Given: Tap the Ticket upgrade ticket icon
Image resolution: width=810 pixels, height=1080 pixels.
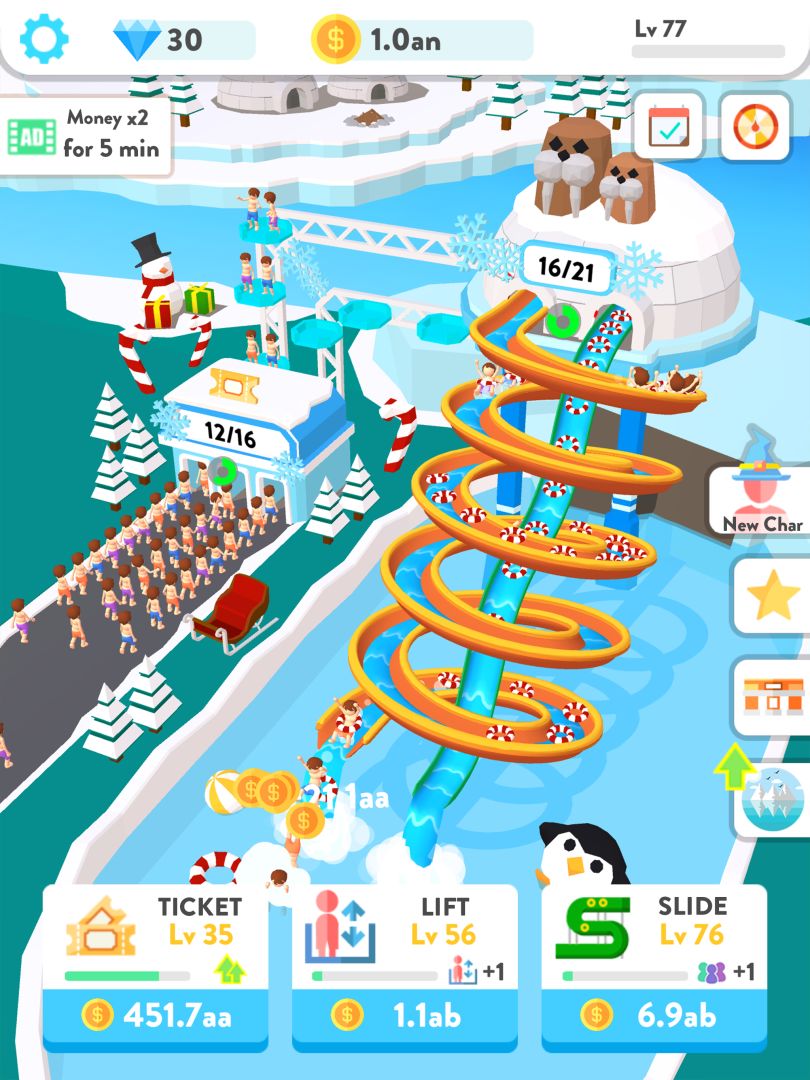Looking at the screenshot, I should pyautogui.click(x=99, y=928).
